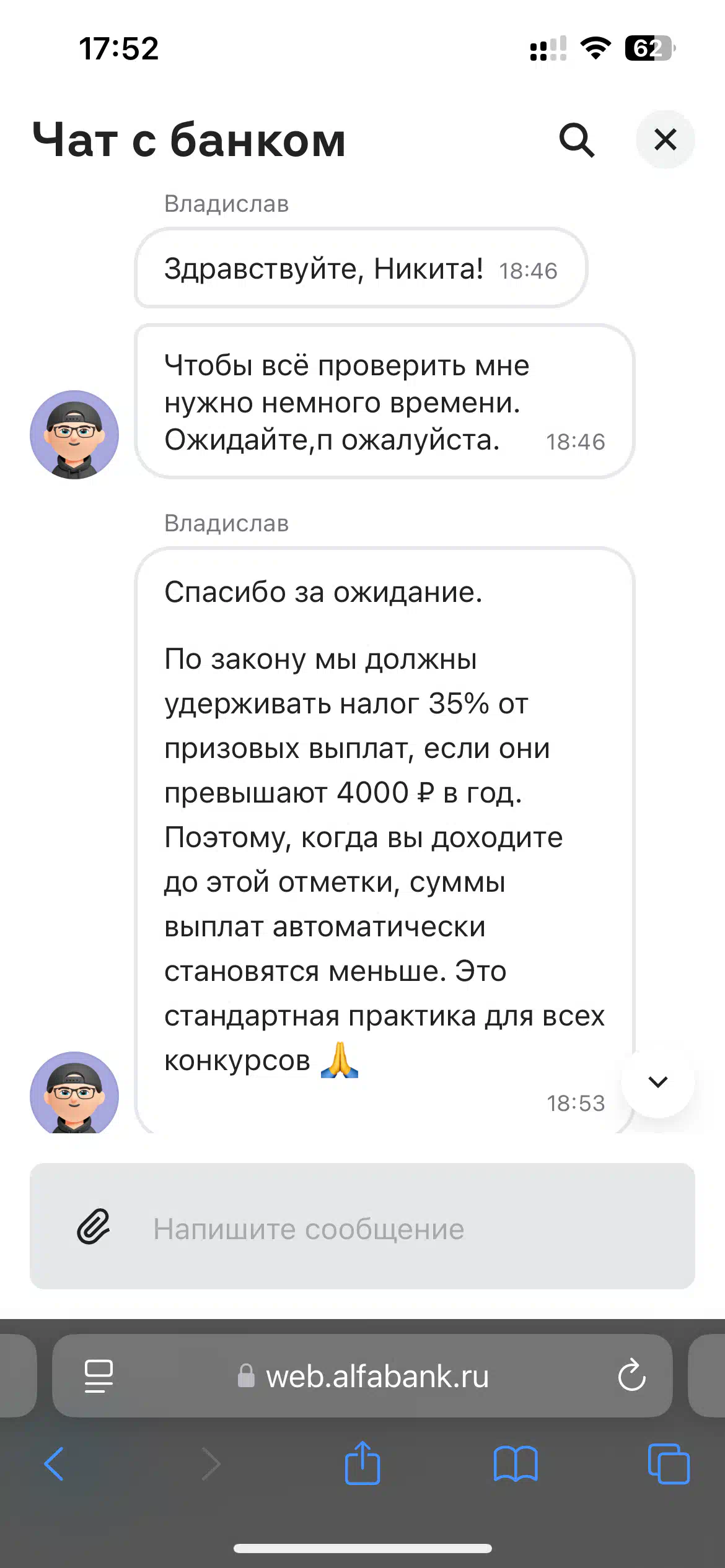Open search in the bank chat
Image resolution: width=725 pixels, height=1568 pixels.
tap(577, 140)
